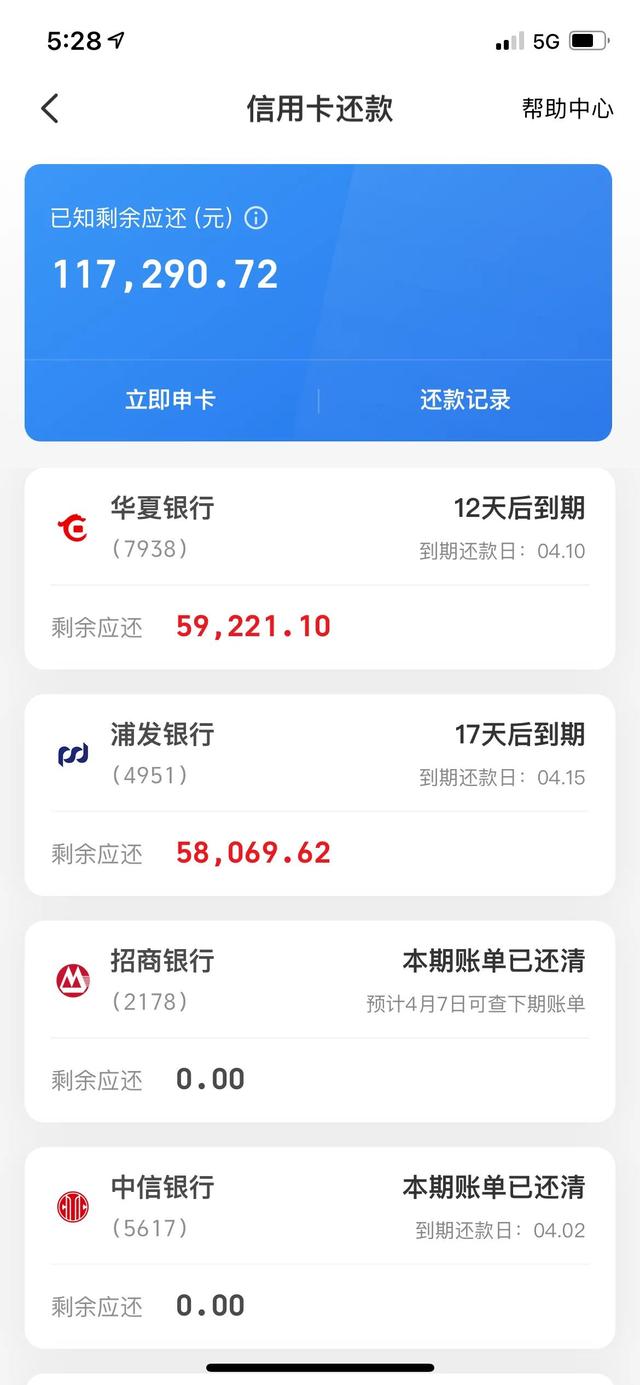This screenshot has height=1385, width=640.
Task: View 还款记录 repayment history
Action: [x=465, y=400]
